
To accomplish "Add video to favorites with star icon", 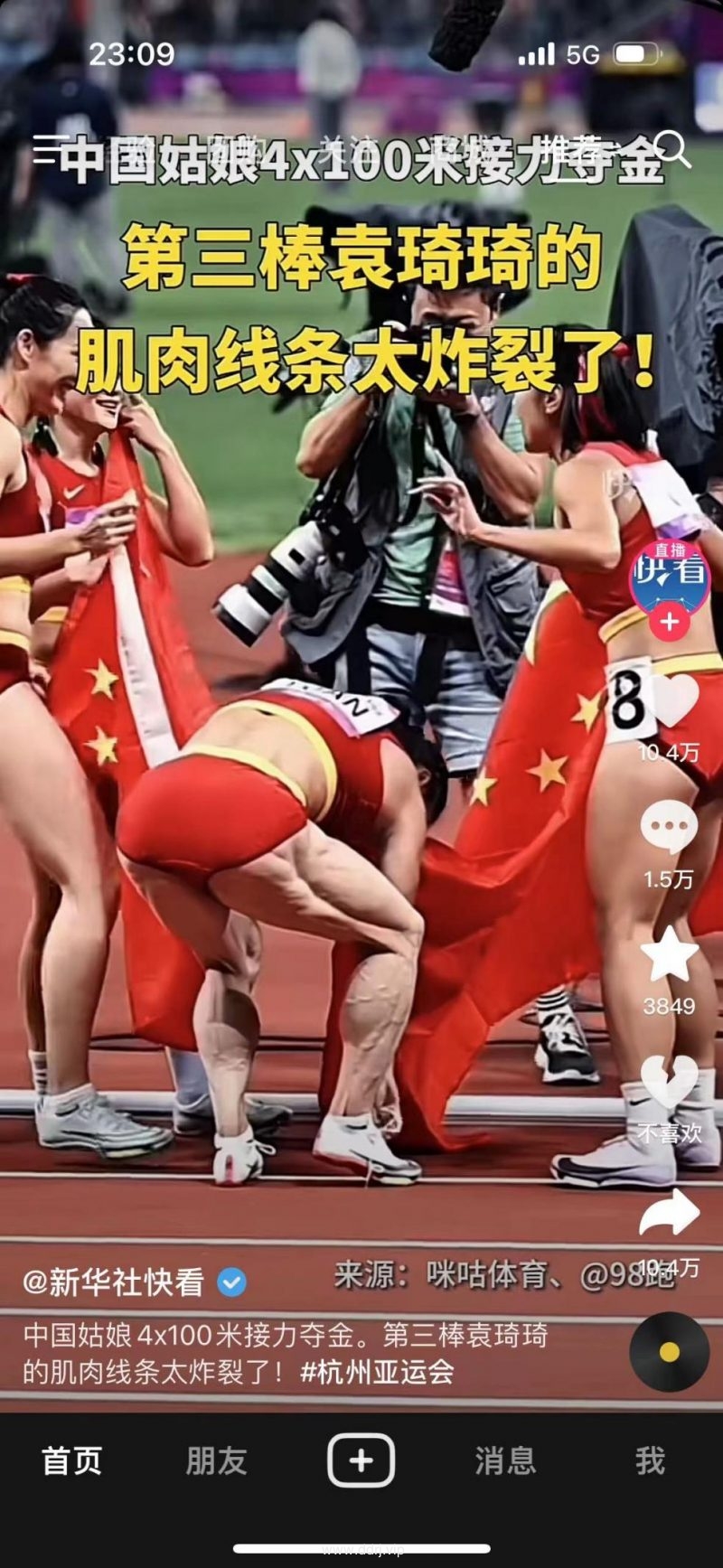I will point(669,955).
